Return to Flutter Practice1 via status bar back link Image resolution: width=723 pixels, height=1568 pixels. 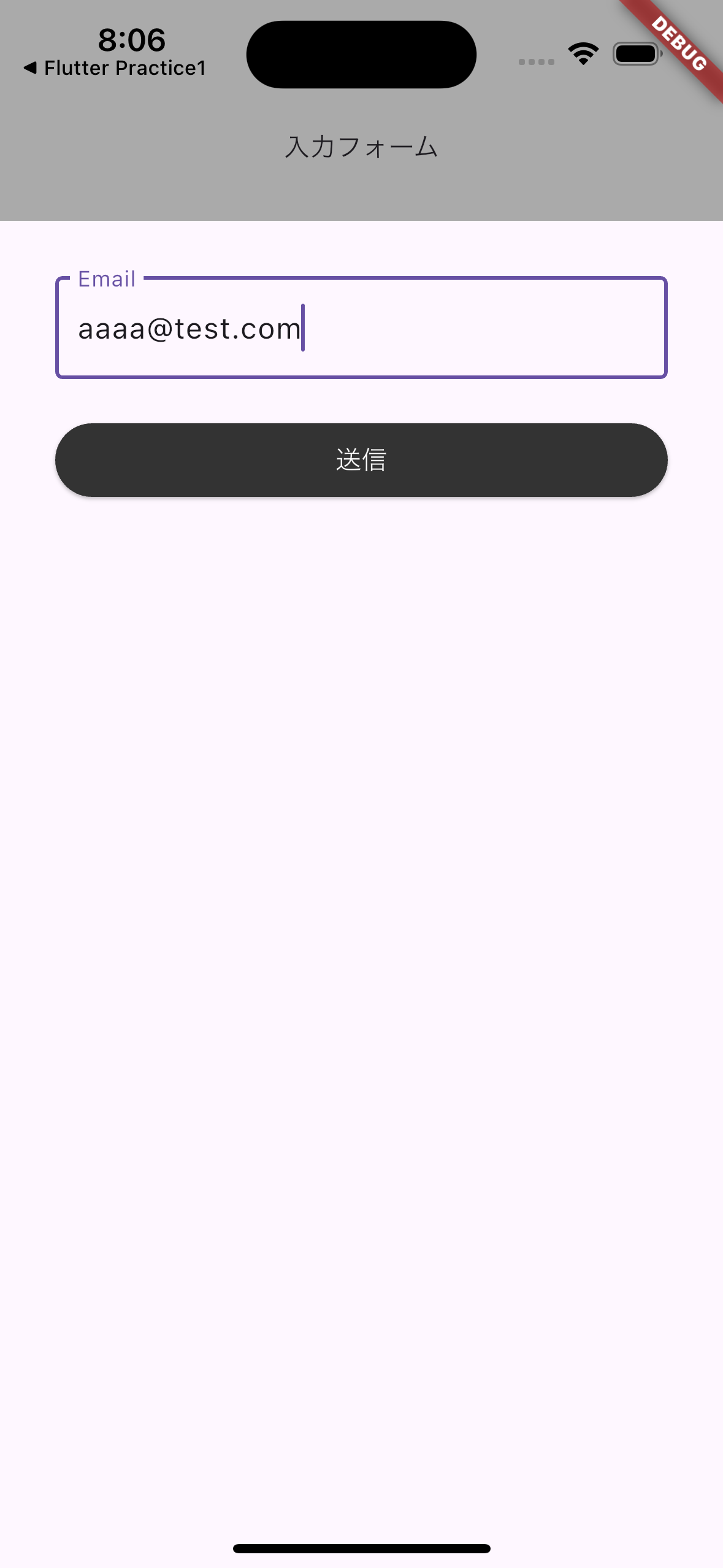tap(115, 68)
